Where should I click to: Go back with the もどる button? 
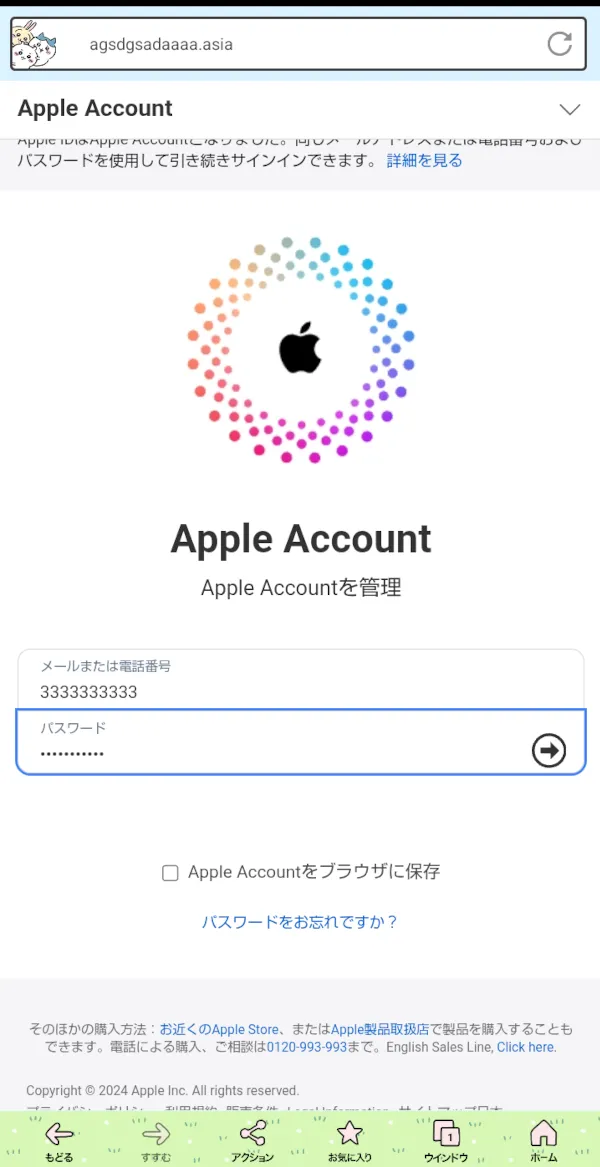59,1140
